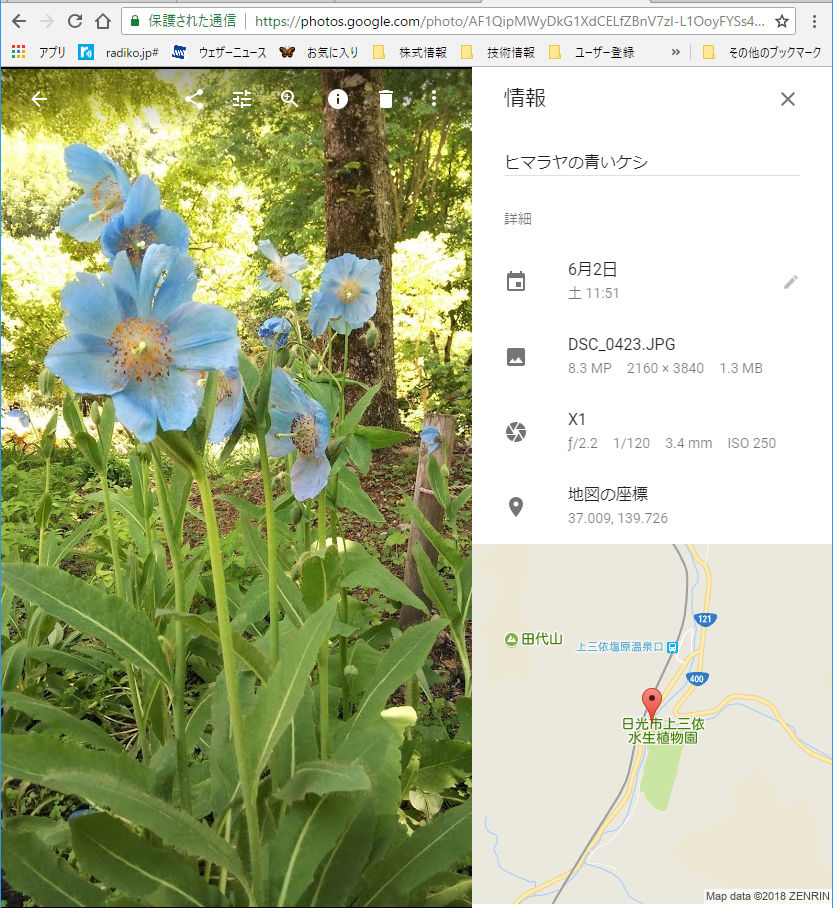Delete this photo with the trash icon
The image size is (833, 908).
point(386,99)
